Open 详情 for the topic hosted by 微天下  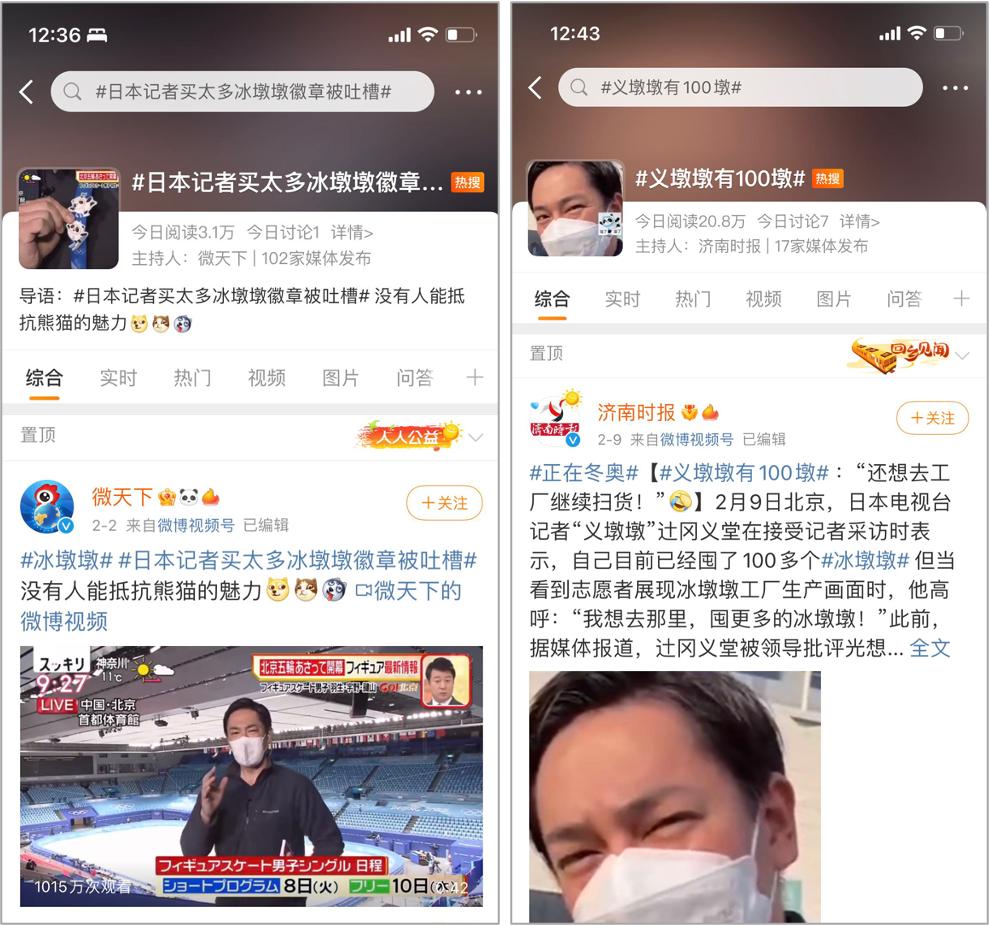[x=352, y=233]
